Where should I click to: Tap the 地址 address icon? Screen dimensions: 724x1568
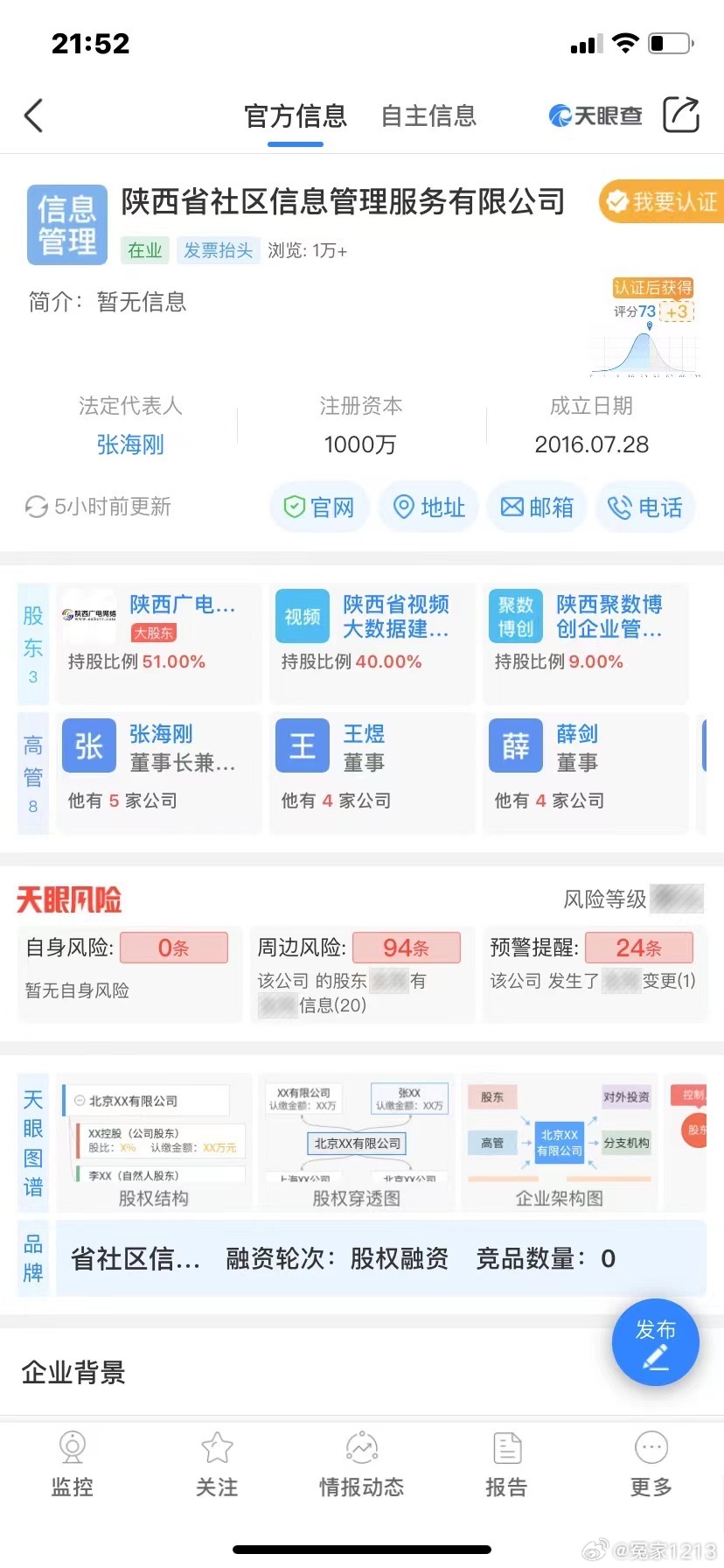click(x=428, y=507)
